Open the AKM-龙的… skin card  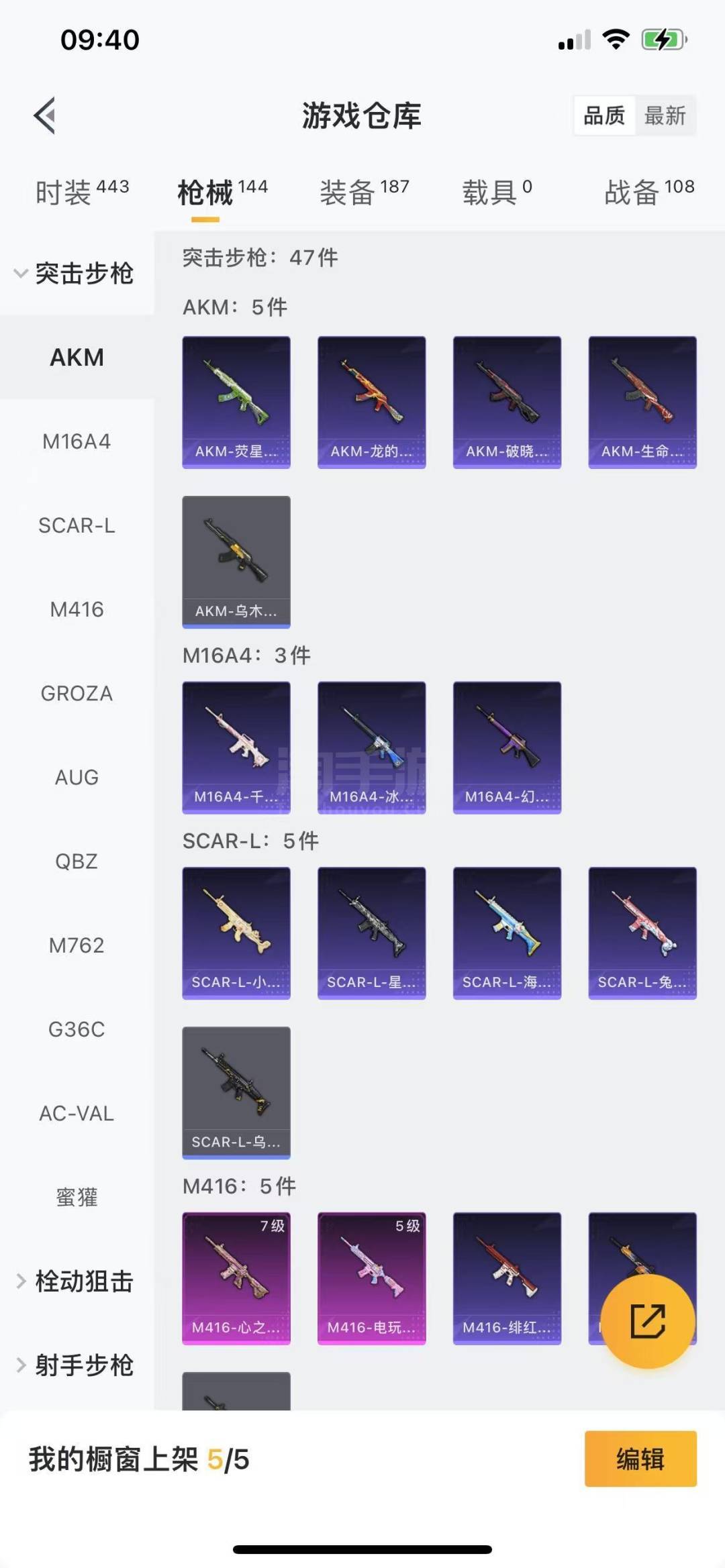371,402
